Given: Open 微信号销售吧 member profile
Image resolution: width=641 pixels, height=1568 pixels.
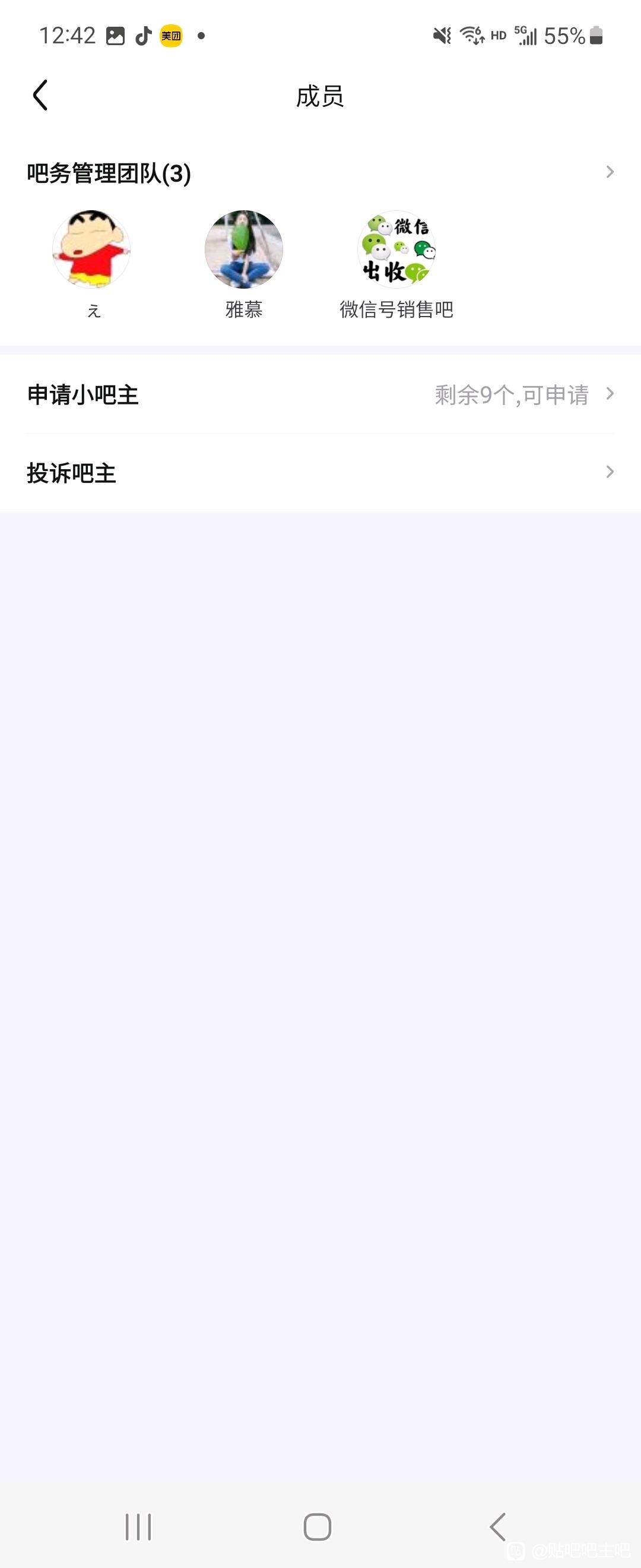Looking at the screenshot, I should tap(396, 249).
